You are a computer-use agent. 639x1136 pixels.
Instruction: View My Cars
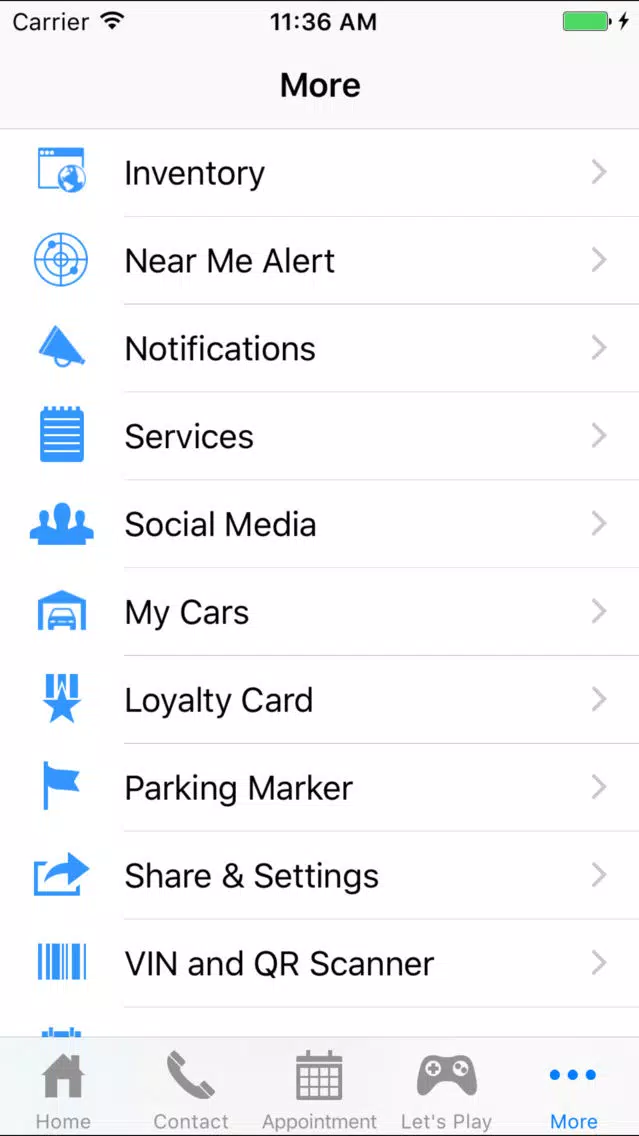click(320, 612)
